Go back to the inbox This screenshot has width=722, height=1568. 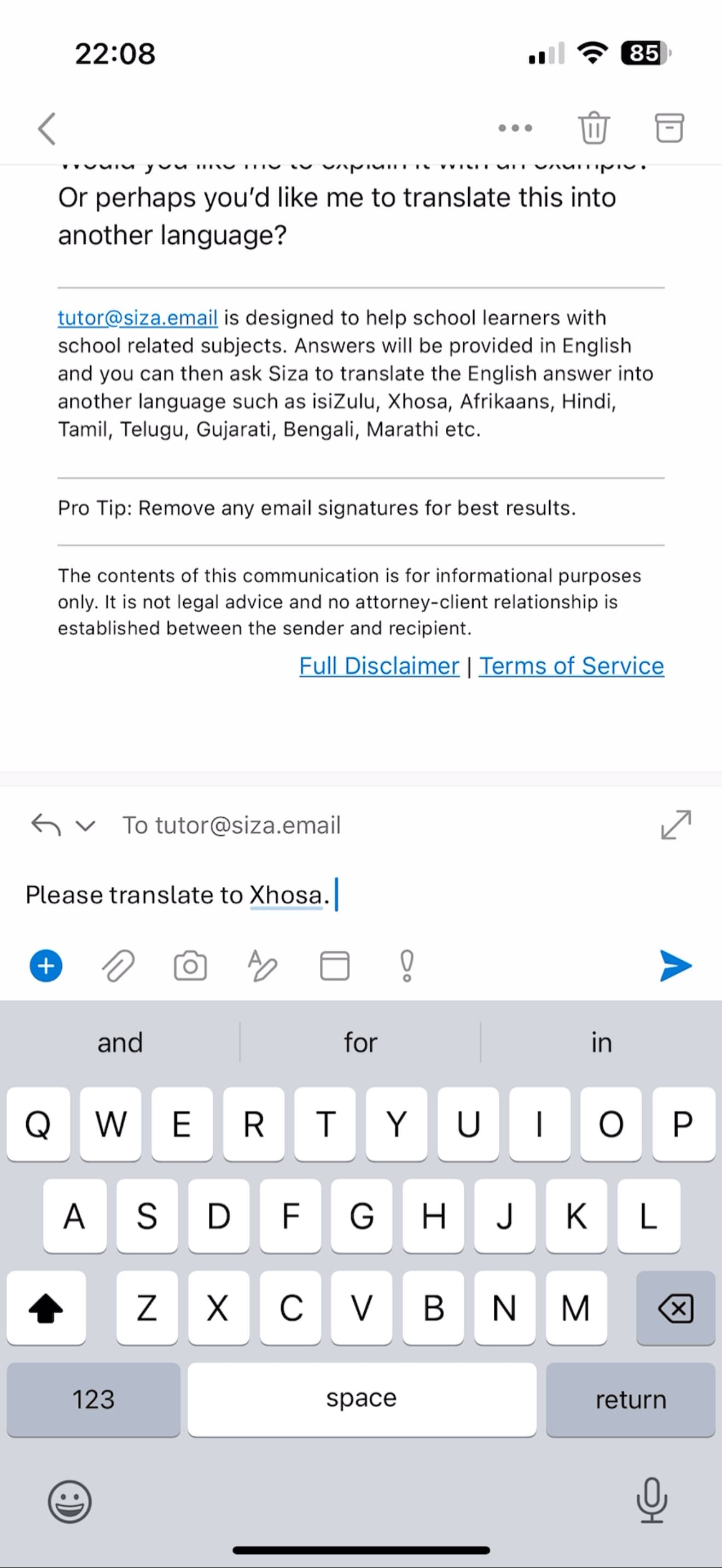point(47,128)
